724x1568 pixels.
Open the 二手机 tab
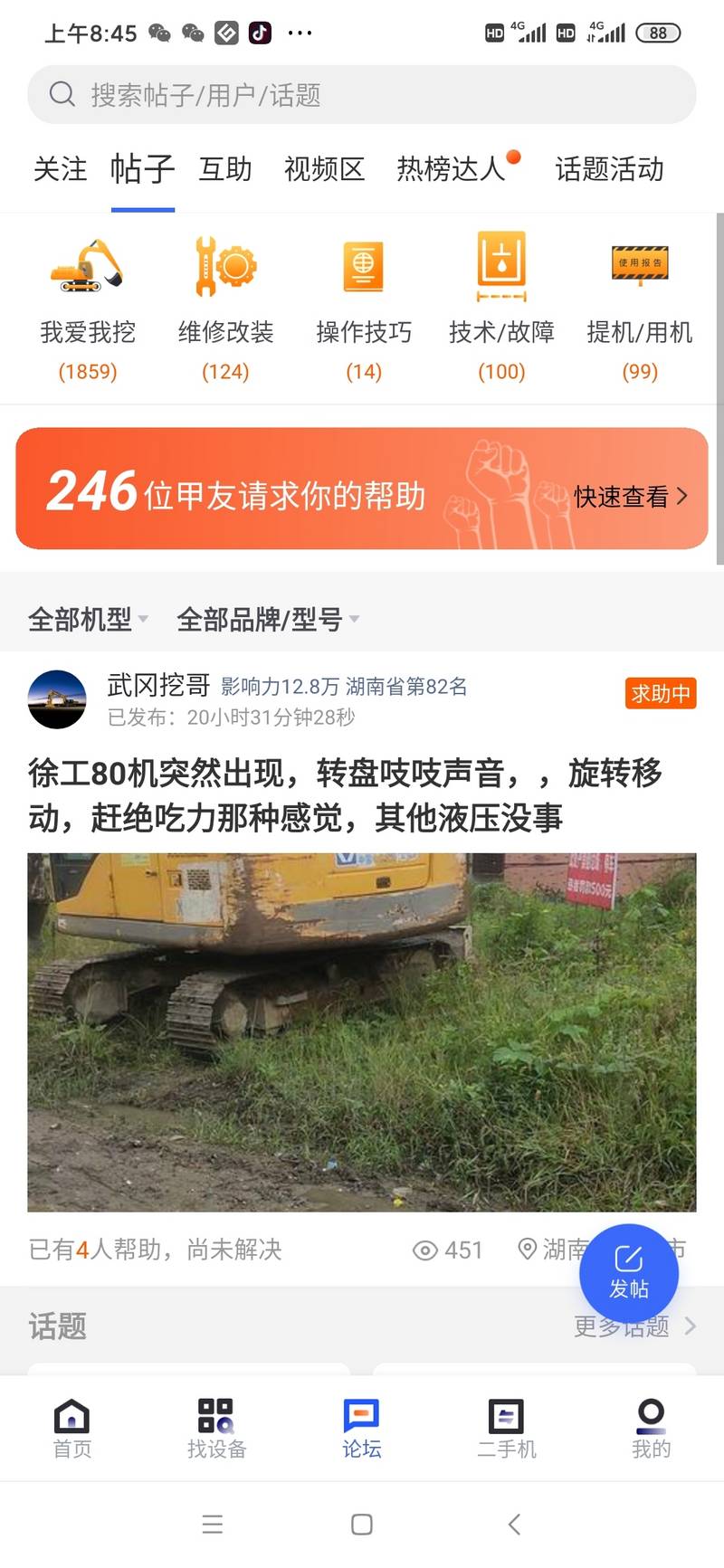click(x=507, y=1429)
